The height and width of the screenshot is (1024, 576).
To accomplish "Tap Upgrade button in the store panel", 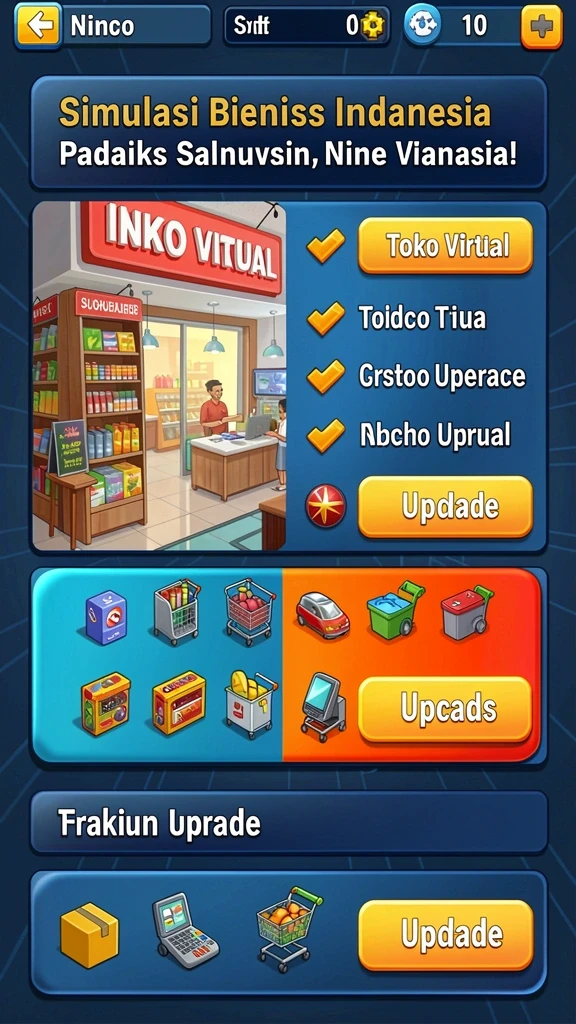I will pos(446,507).
